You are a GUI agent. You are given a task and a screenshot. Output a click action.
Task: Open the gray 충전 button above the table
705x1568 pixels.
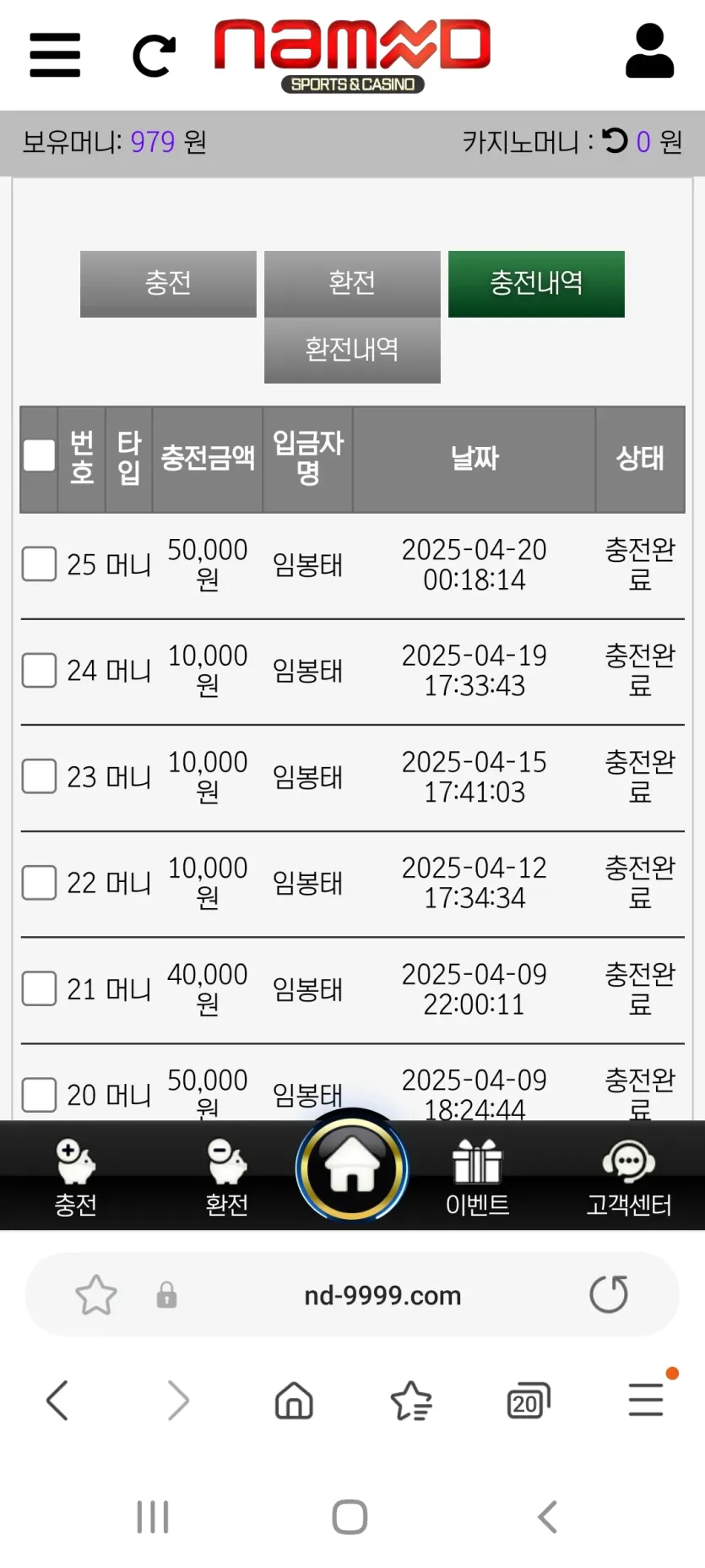point(168,284)
